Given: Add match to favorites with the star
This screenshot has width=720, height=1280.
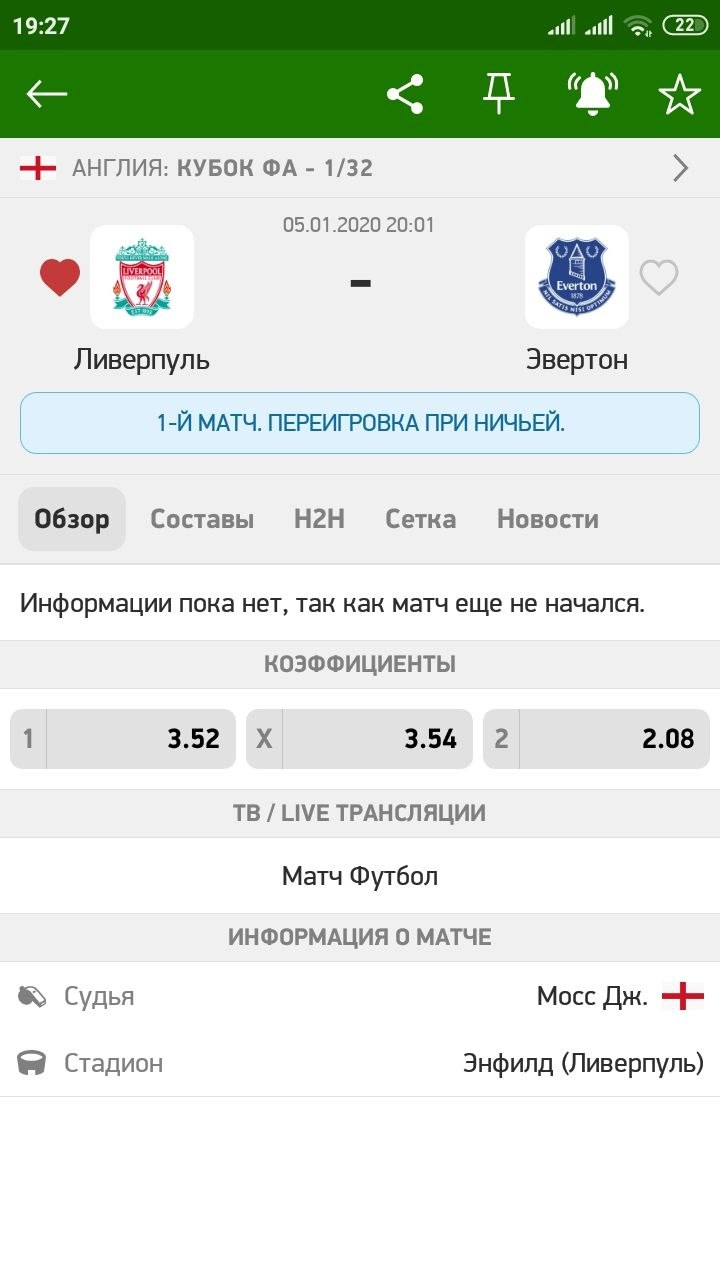Looking at the screenshot, I should point(680,94).
